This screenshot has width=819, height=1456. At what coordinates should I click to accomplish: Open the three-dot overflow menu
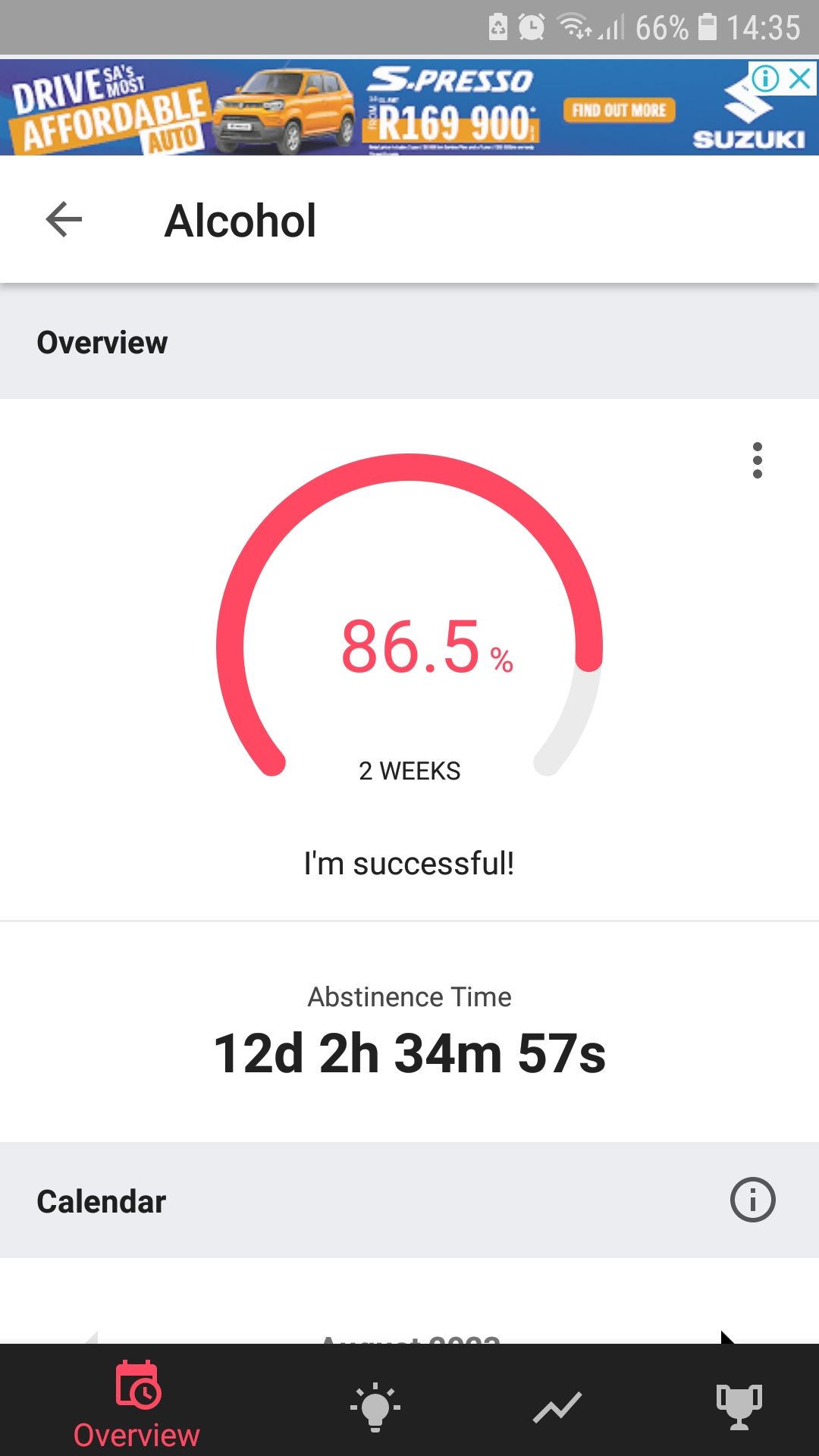point(757,460)
